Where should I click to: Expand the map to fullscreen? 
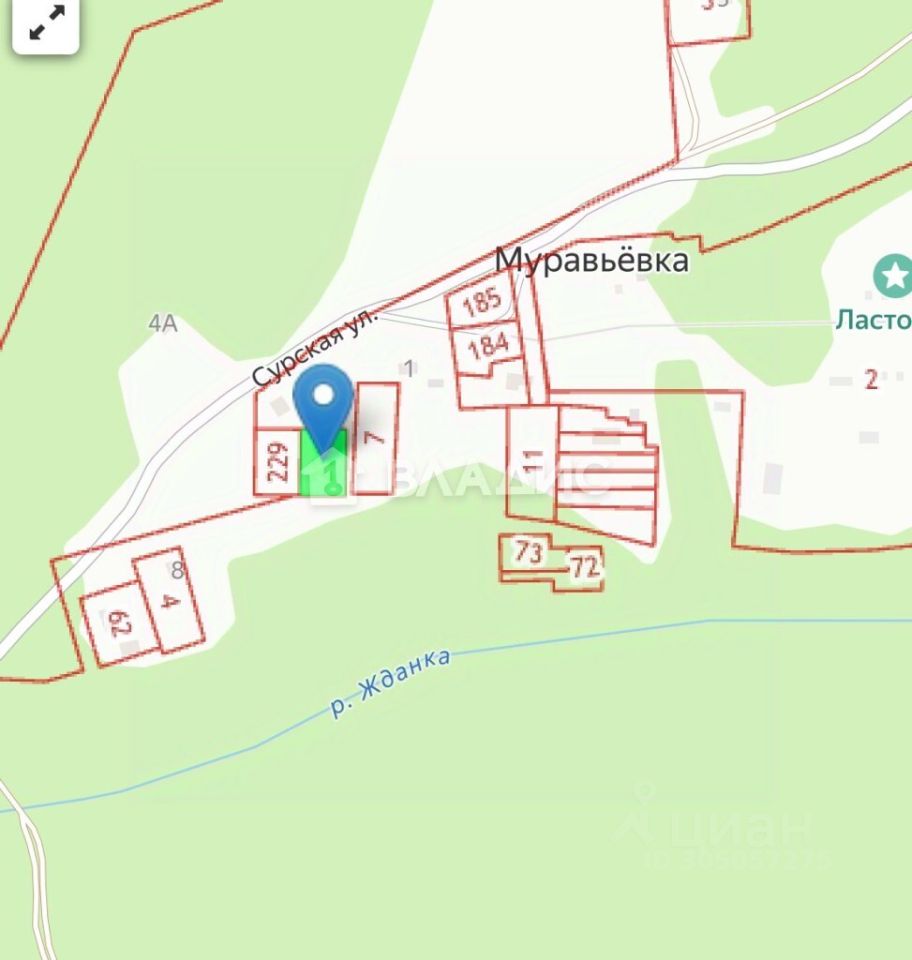(46, 24)
